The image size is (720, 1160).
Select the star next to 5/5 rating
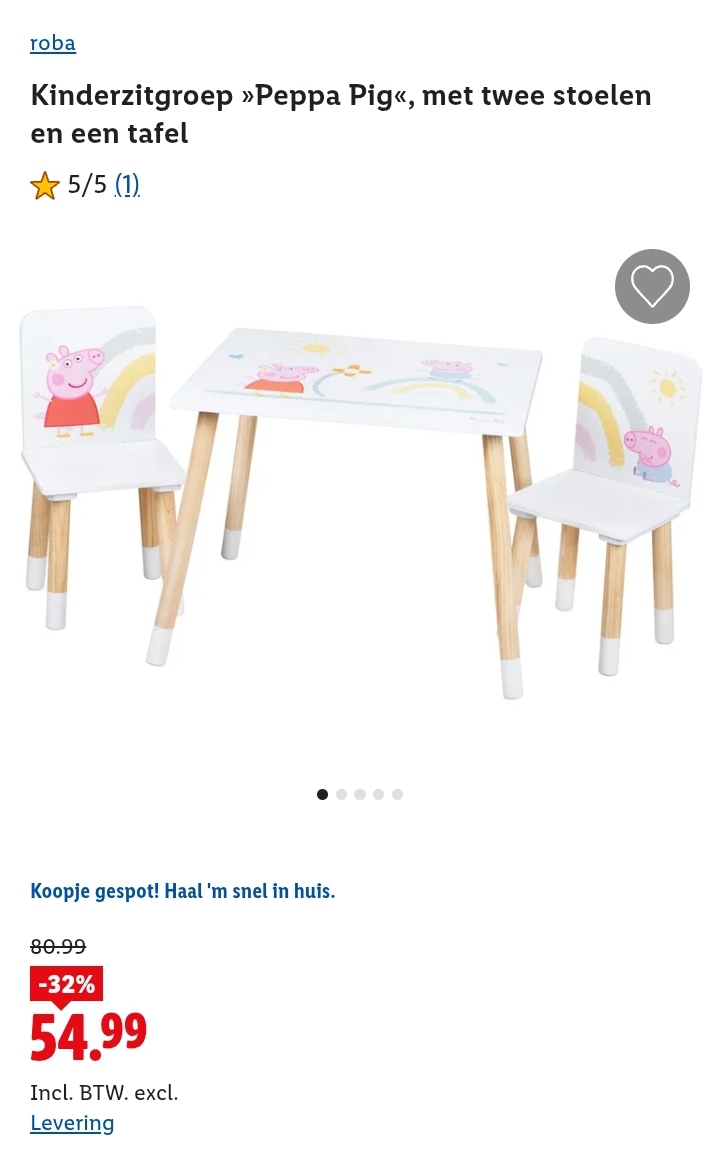tap(45, 184)
